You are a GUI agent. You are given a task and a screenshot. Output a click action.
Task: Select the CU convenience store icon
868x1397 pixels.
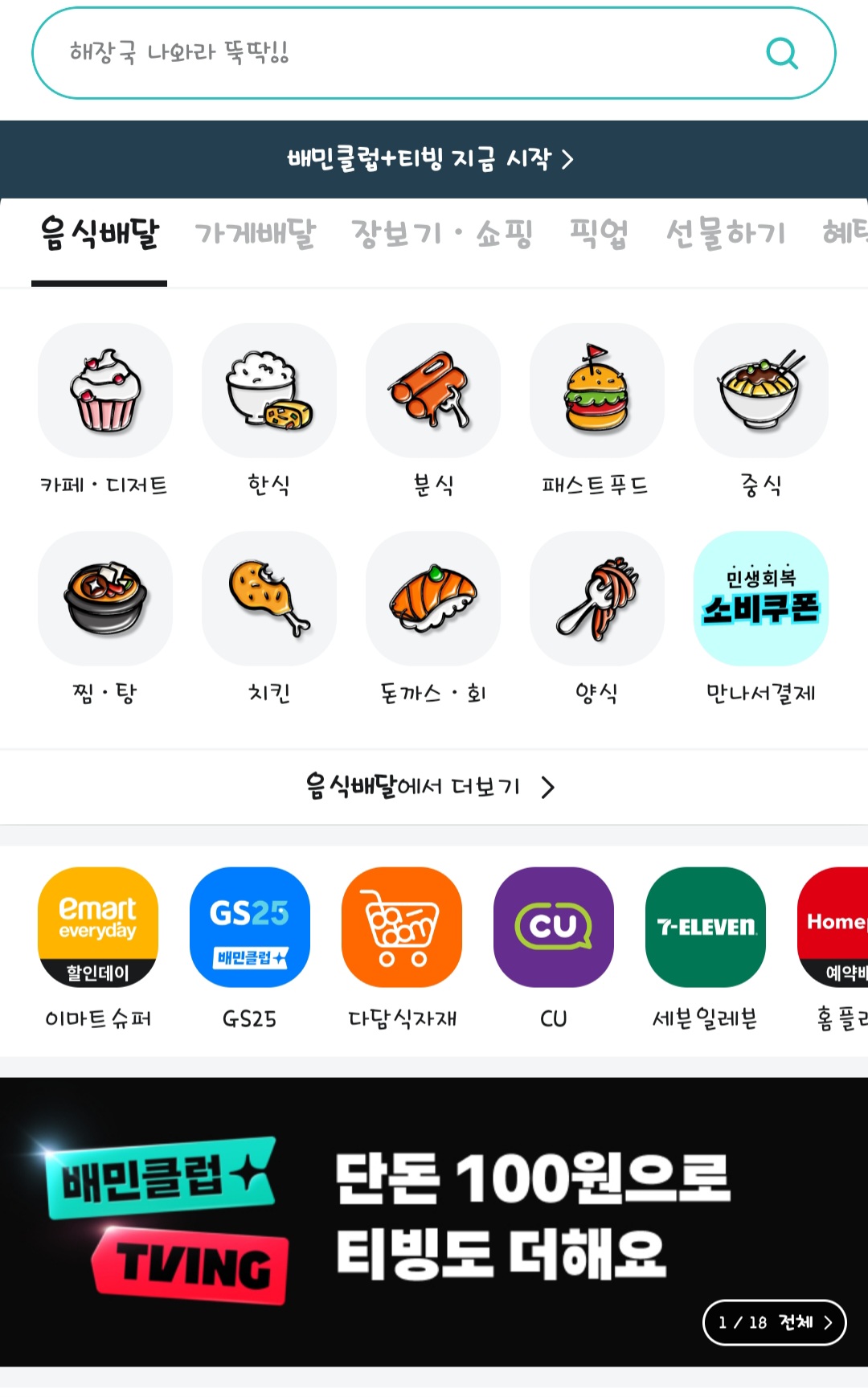click(554, 928)
